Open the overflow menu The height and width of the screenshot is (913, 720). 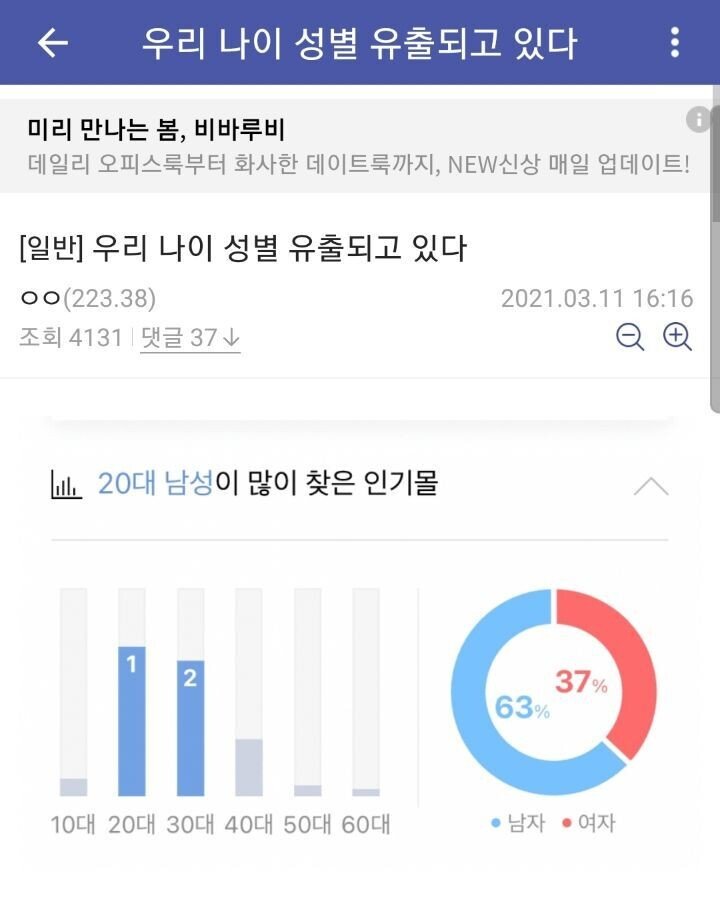[675, 42]
